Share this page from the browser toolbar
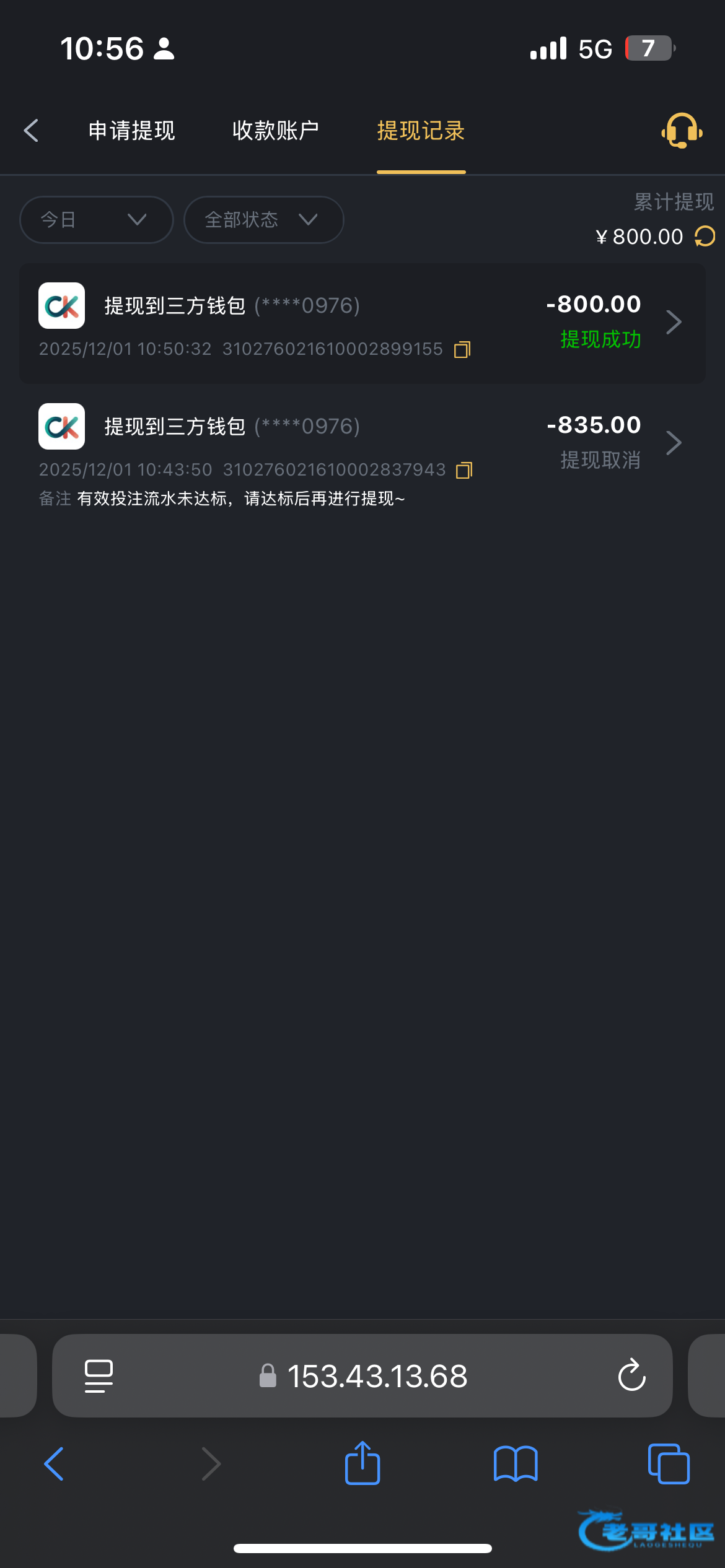Image resolution: width=725 pixels, height=1568 pixels. pos(362,1464)
